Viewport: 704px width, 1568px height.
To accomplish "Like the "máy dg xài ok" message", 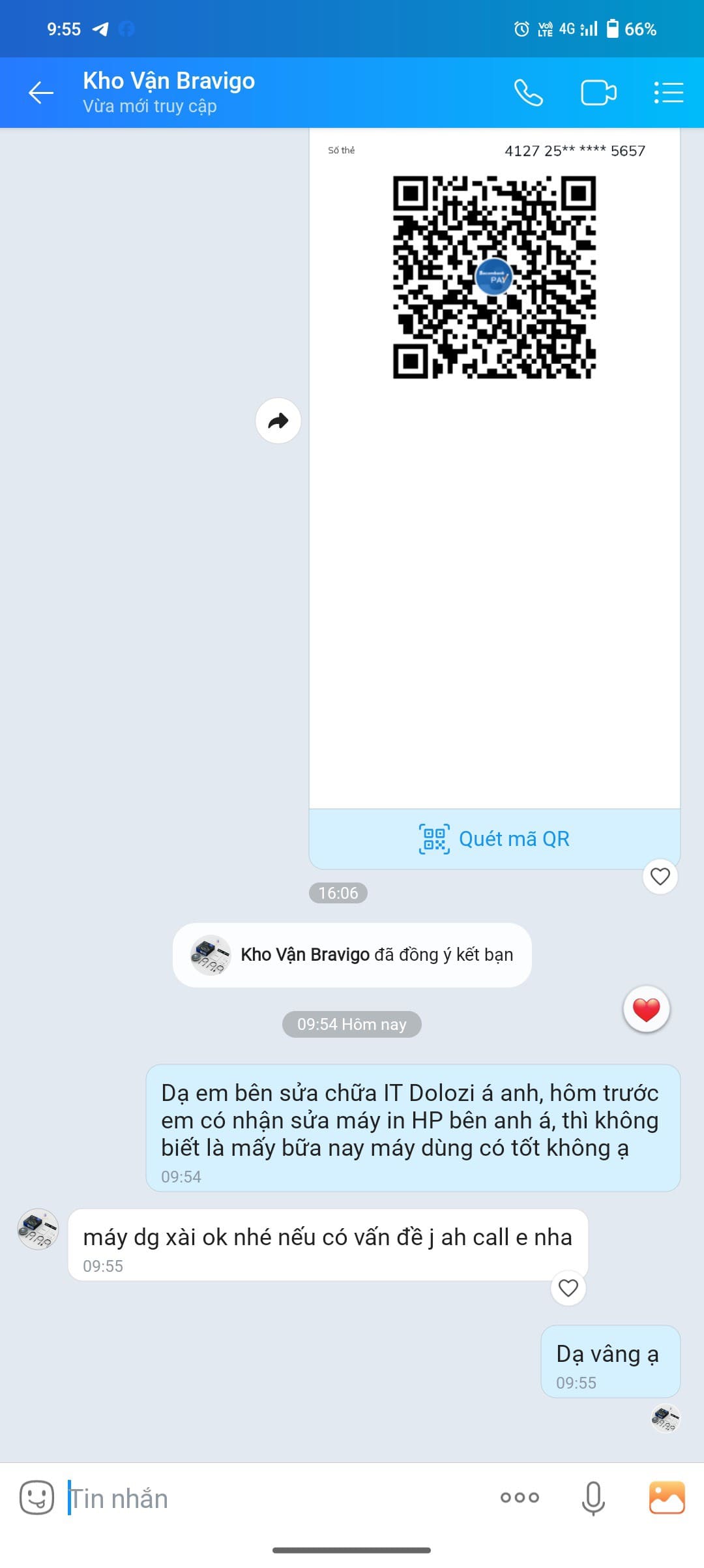I will [568, 1288].
